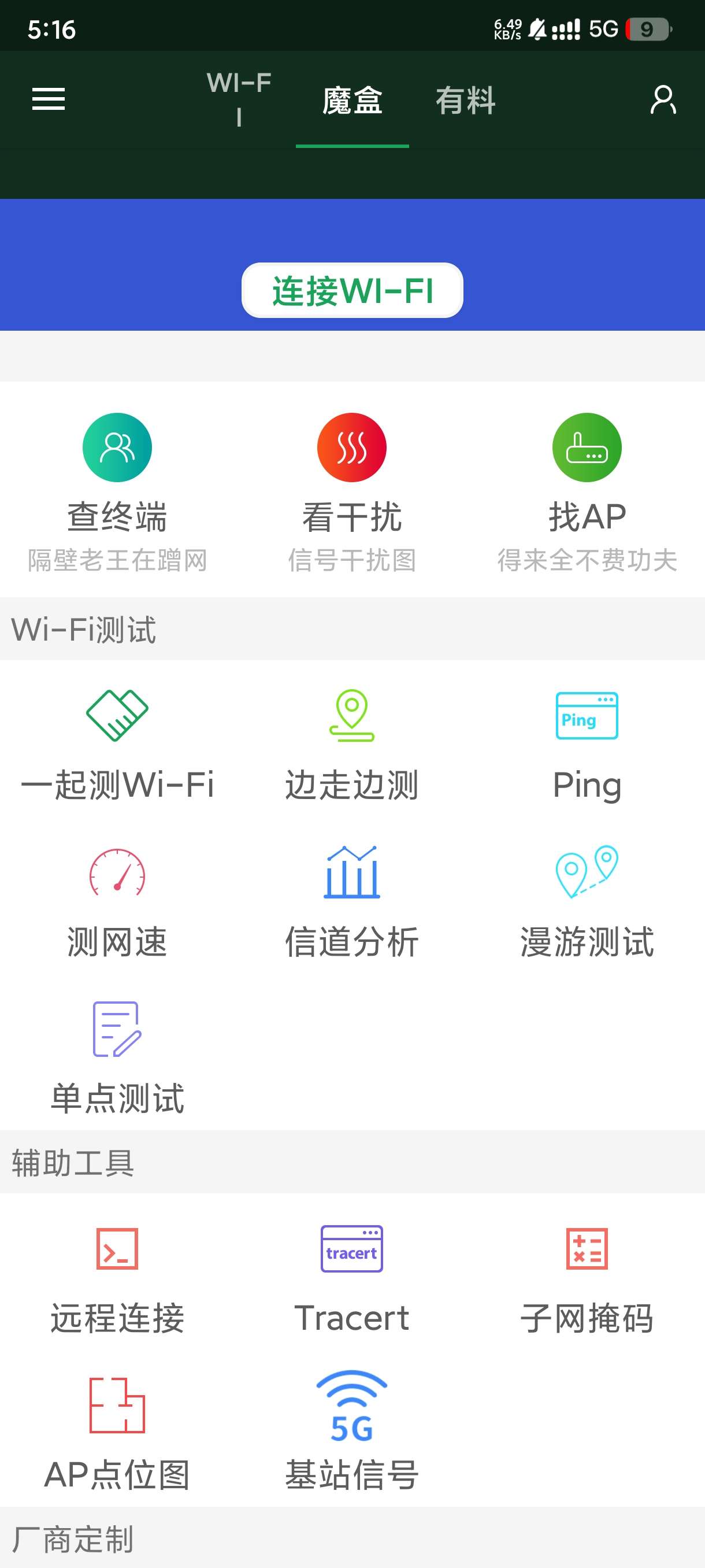The image size is (705, 1568).
Task: Open 远程连接 remote connection tool
Action: pos(117,1279)
